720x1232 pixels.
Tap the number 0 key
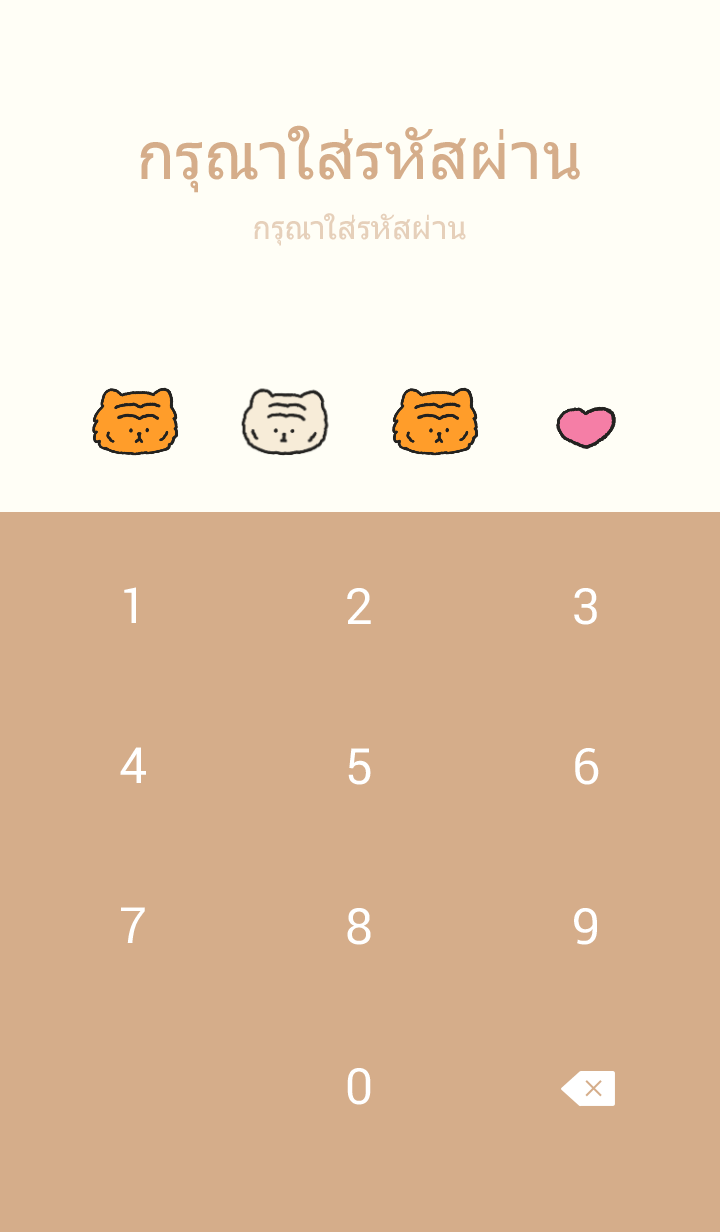click(359, 1087)
